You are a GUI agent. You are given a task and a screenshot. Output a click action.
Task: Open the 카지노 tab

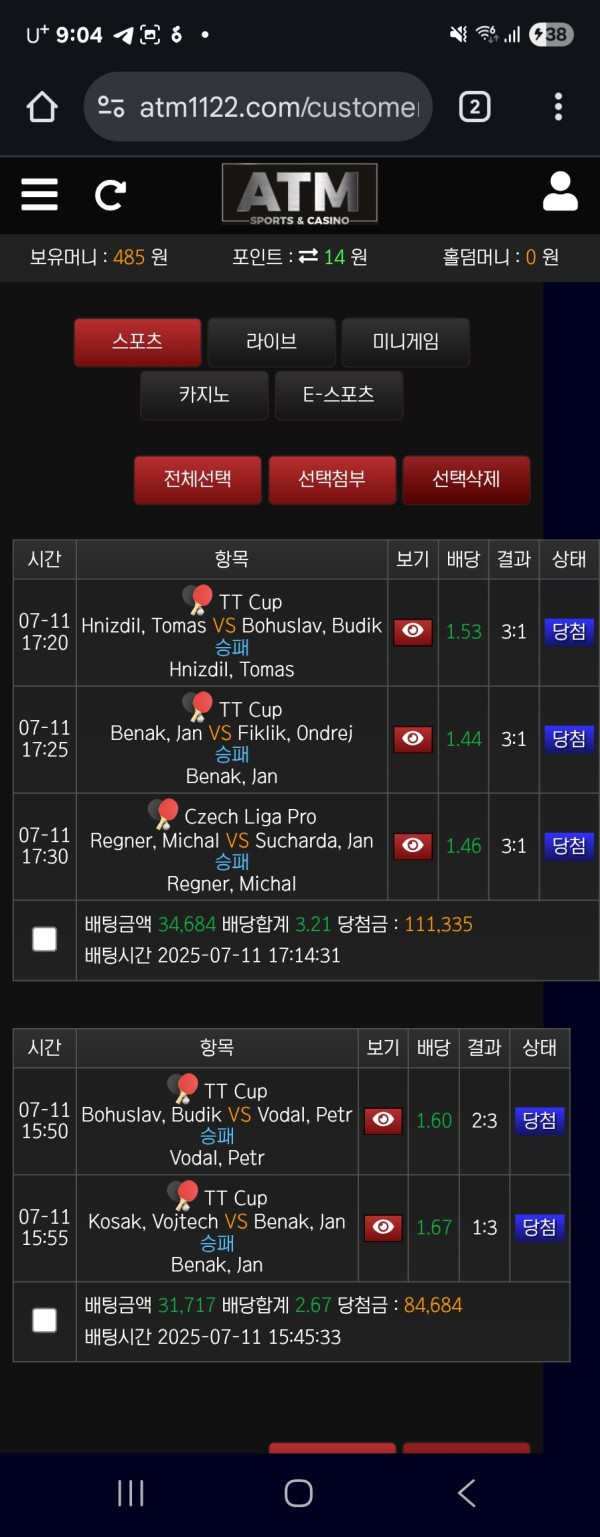tap(204, 395)
